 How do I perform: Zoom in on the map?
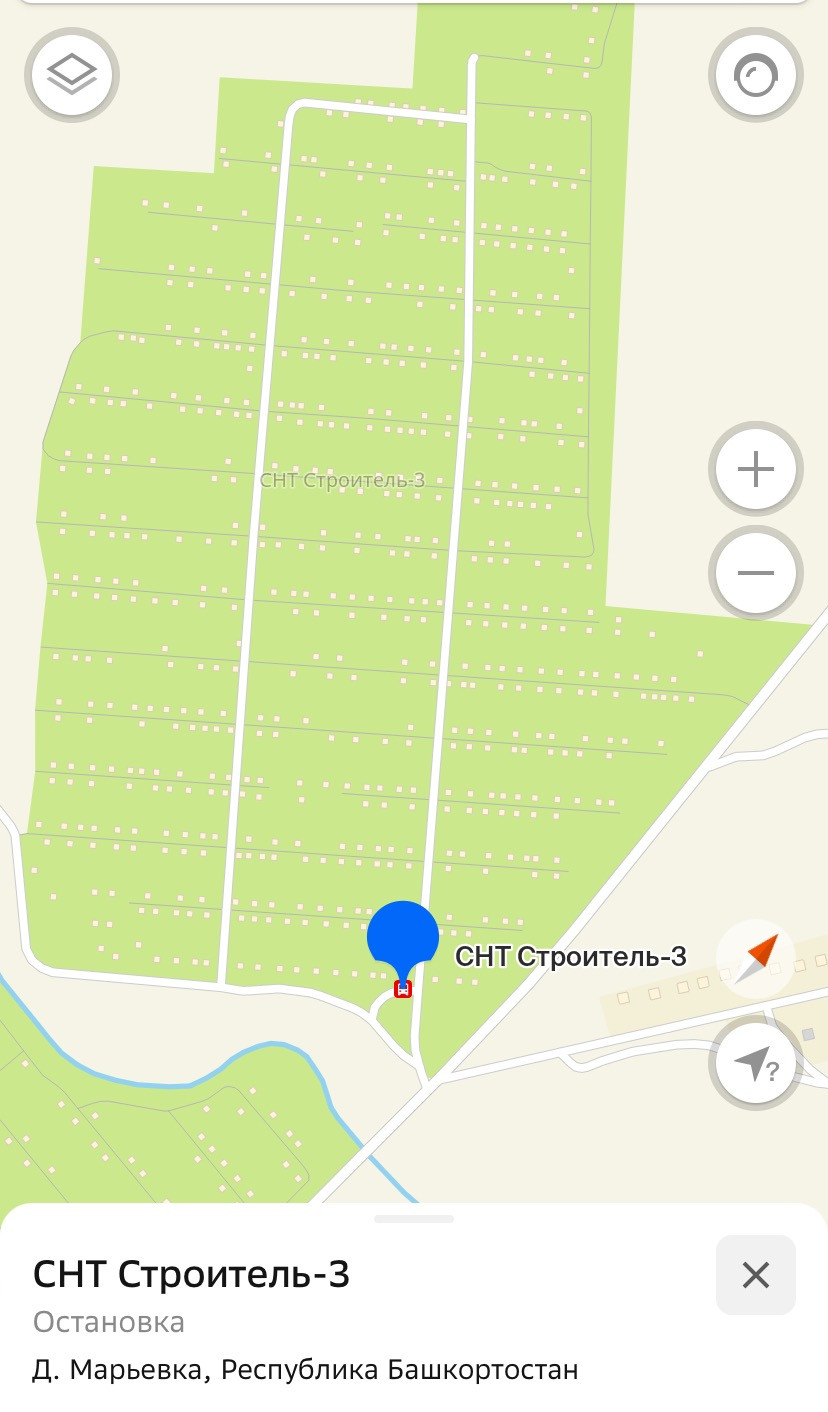[x=756, y=469]
